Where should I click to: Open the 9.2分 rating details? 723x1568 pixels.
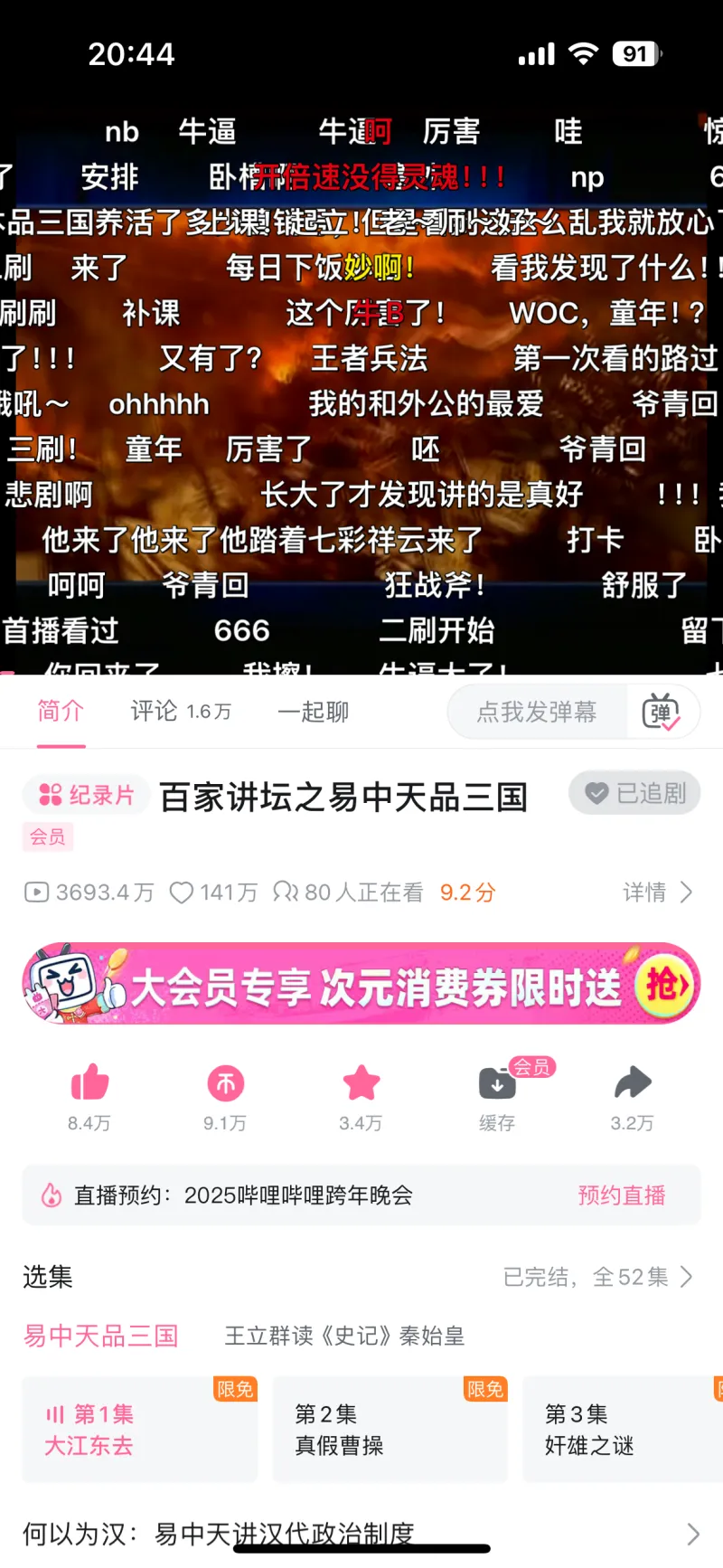click(467, 893)
